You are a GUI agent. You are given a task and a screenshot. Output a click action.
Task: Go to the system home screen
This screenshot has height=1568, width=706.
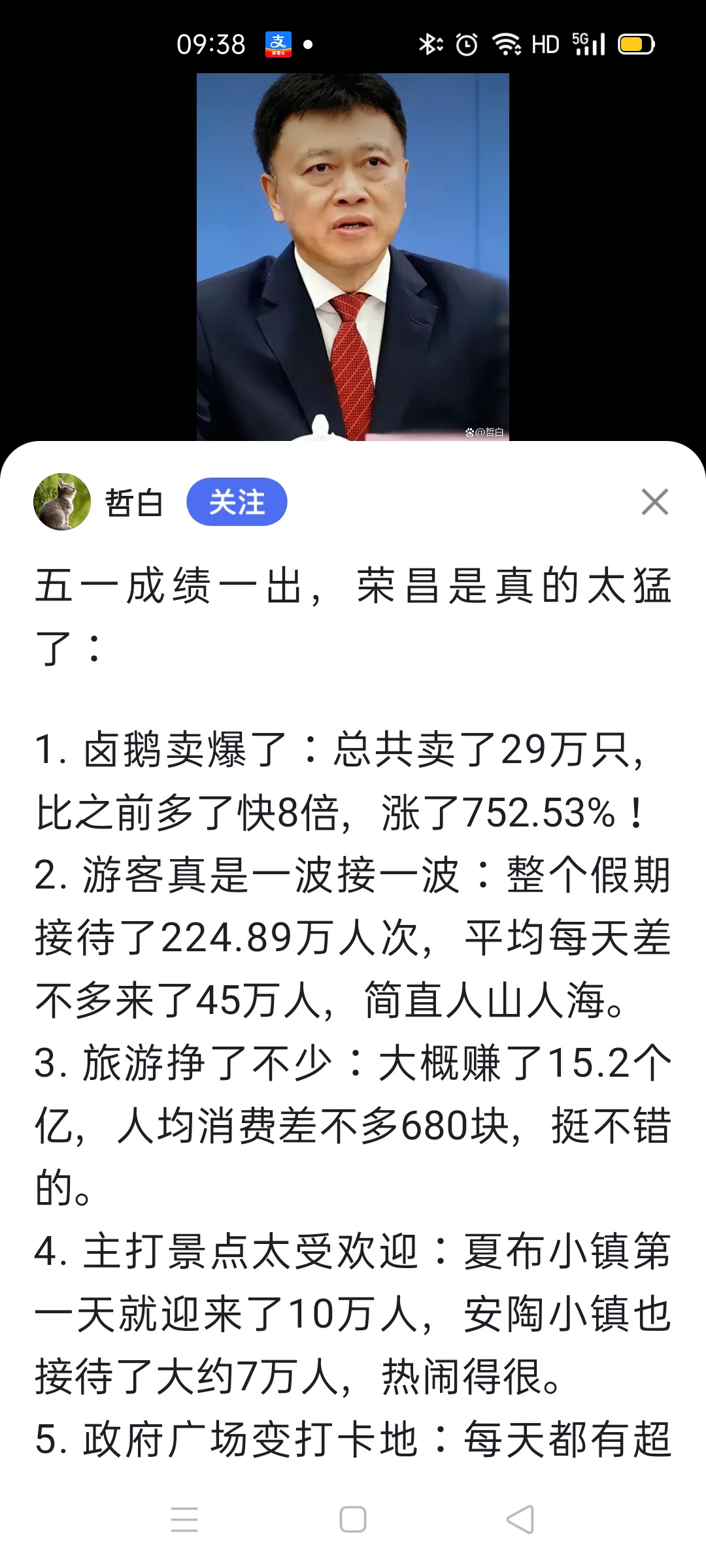352,1519
